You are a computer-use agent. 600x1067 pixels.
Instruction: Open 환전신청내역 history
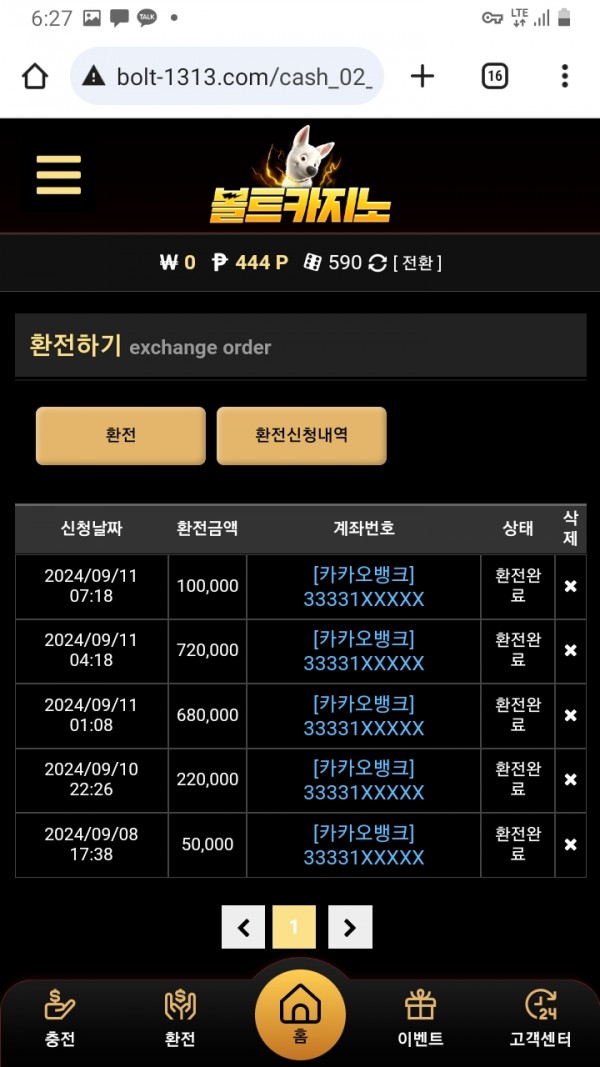pyautogui.click(x=301, y=436)
